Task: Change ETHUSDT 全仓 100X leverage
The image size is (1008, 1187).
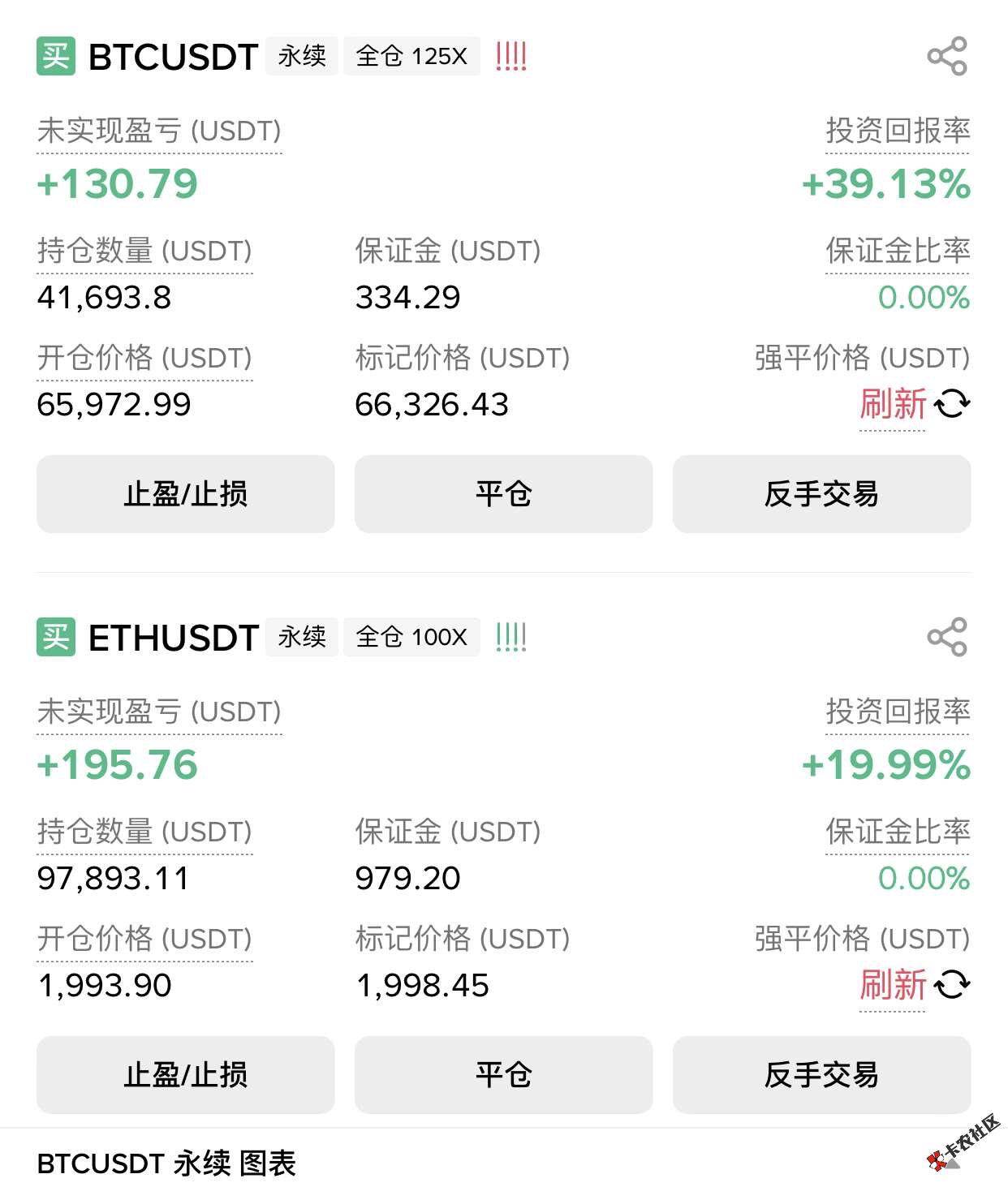Action: click(411, 637)
